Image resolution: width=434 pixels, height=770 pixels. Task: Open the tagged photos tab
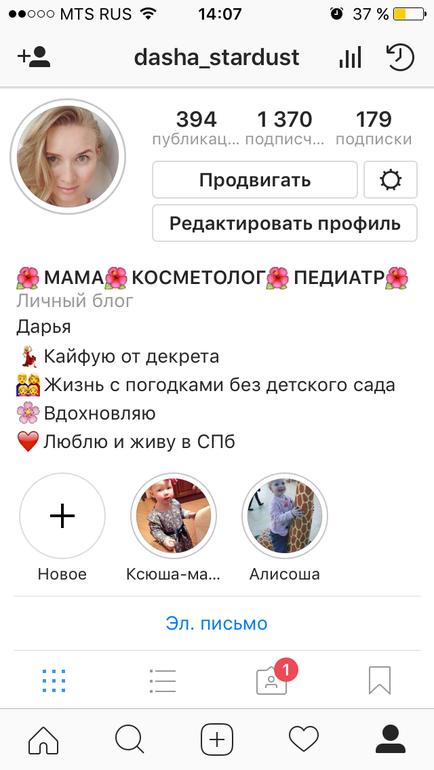271,680
